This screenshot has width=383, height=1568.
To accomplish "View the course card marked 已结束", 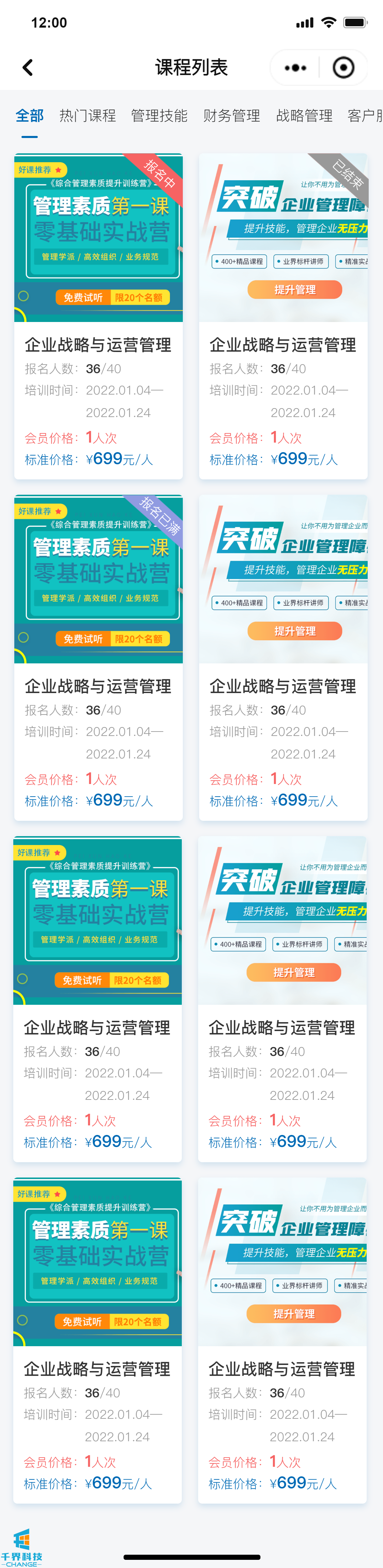I will pyautogui.click(x=283, y=317).
